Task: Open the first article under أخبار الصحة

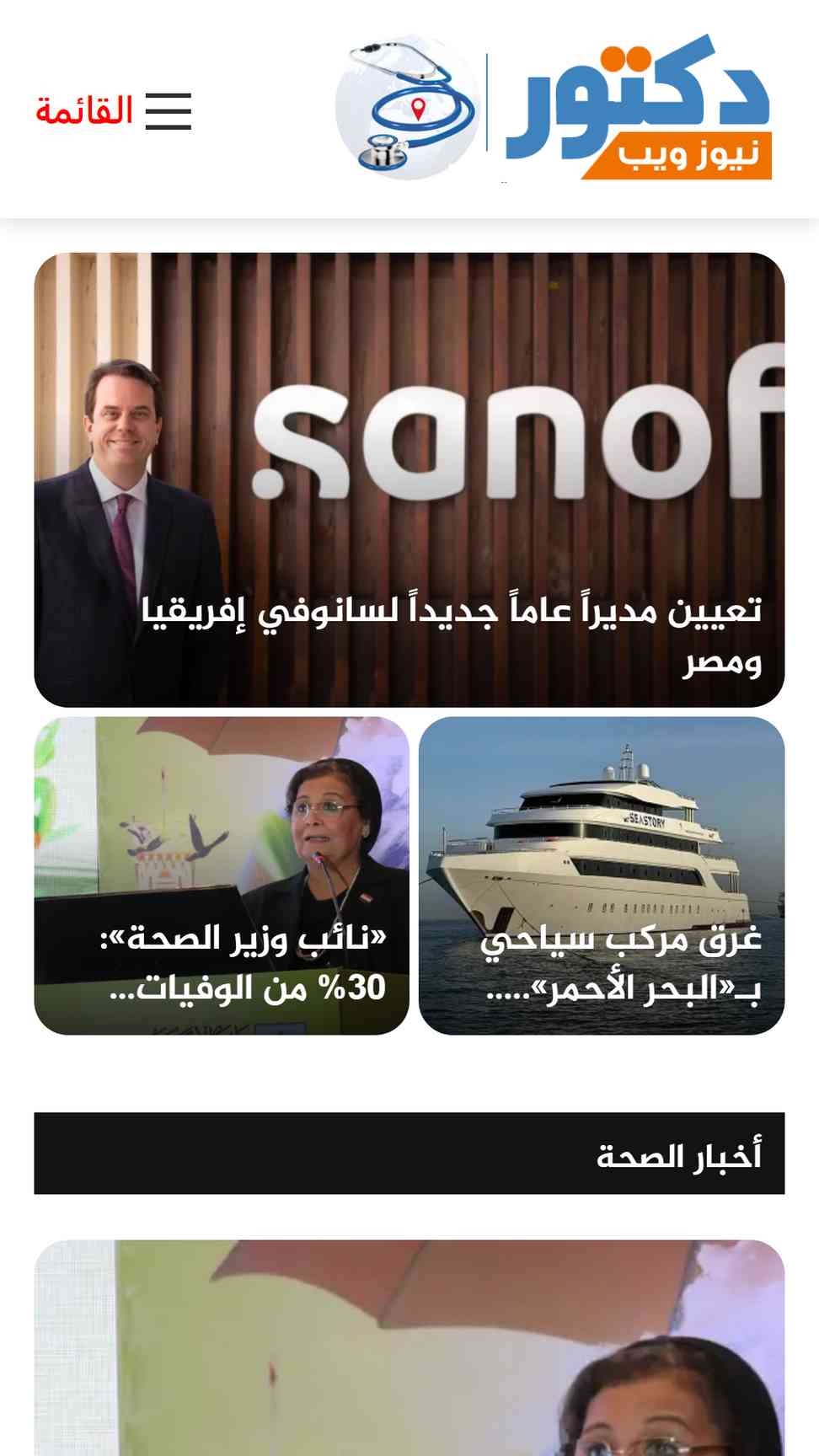Action: 409,1348
